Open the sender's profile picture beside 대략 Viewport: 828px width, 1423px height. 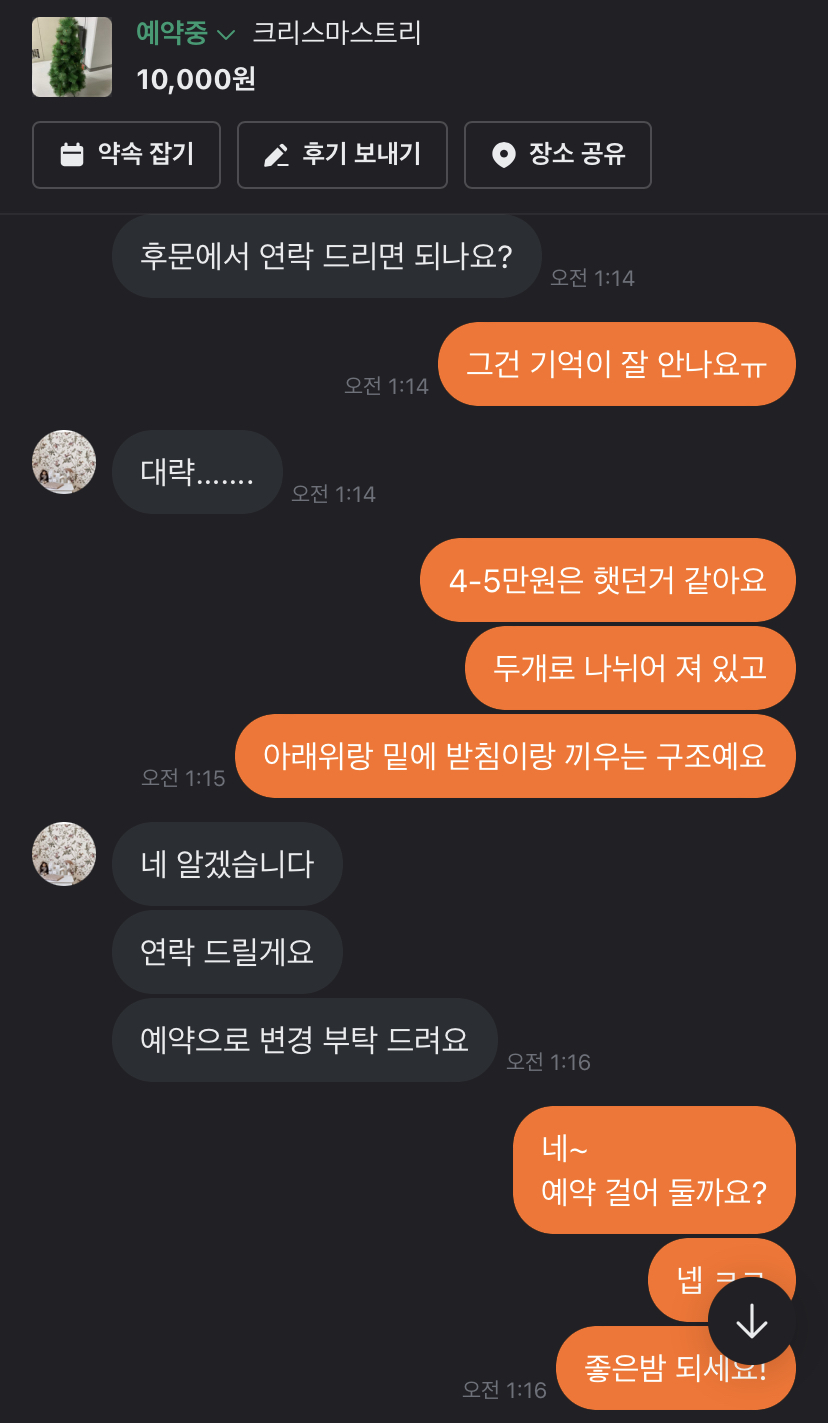click(x=64, y=462)
